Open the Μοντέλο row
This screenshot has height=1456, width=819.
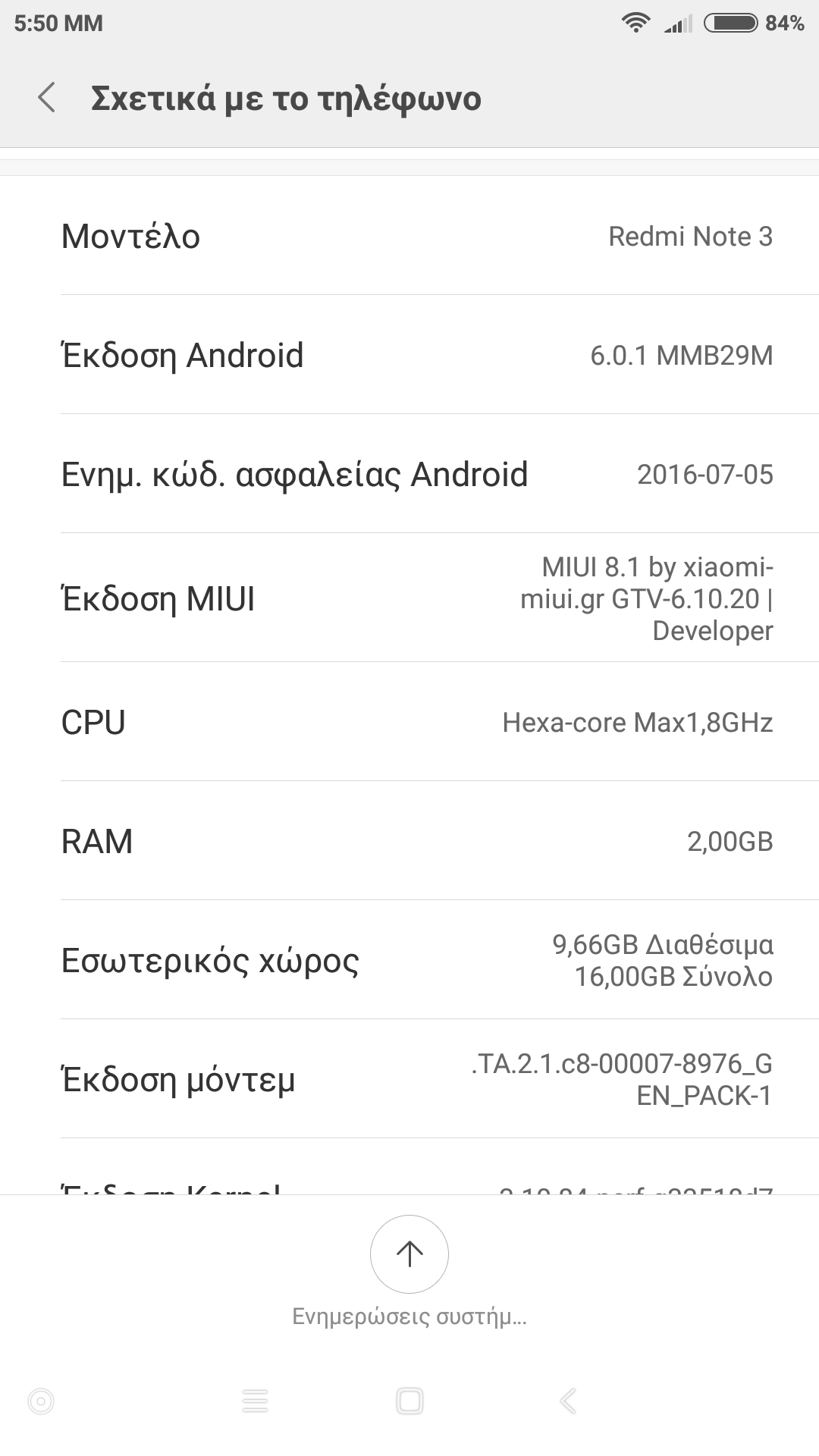point(409,237)
